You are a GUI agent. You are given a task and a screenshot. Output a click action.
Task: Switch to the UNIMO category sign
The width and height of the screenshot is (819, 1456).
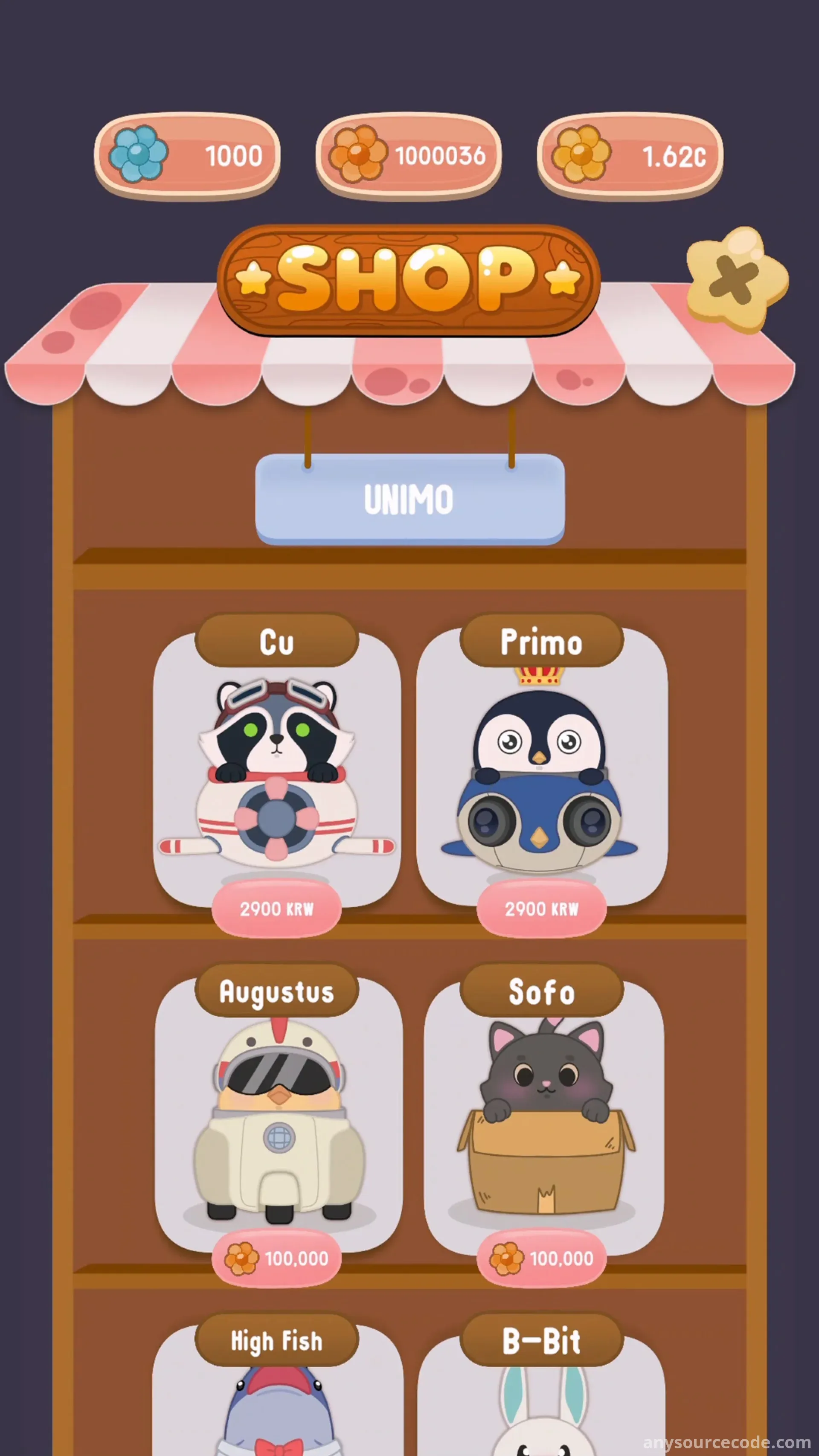(x=409, y=499)
